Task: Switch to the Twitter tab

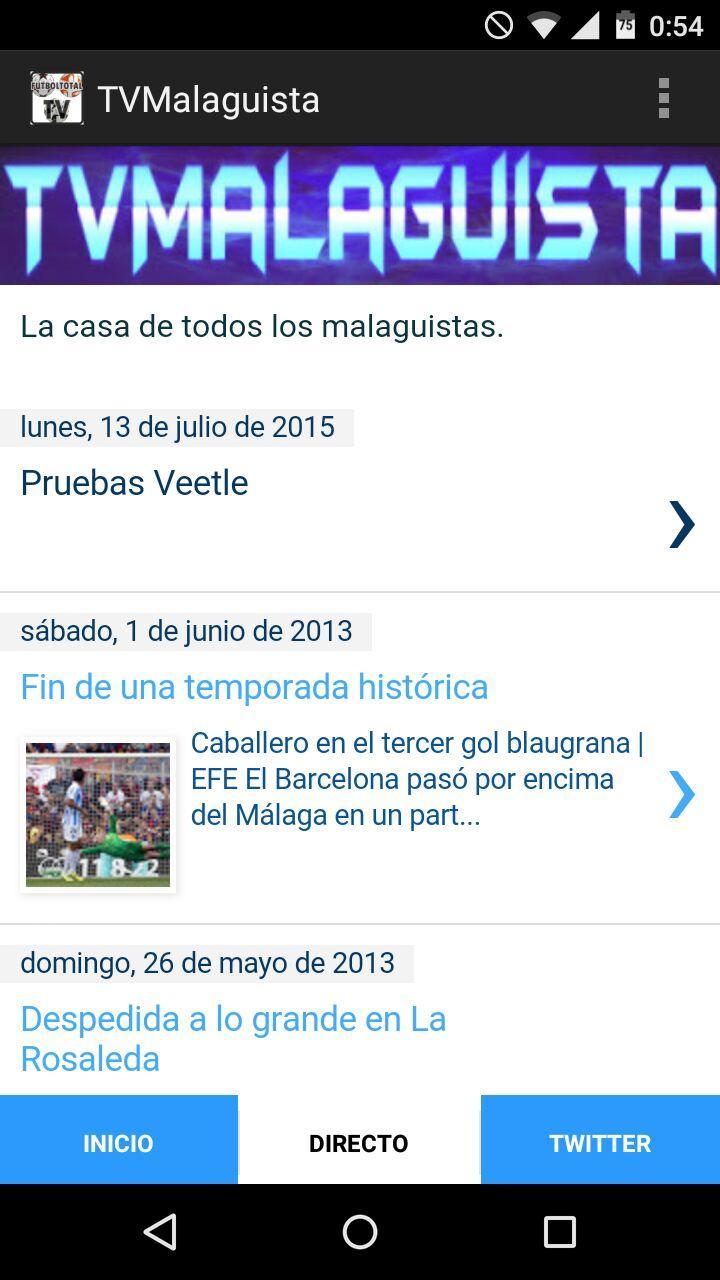Action: 600,1143
